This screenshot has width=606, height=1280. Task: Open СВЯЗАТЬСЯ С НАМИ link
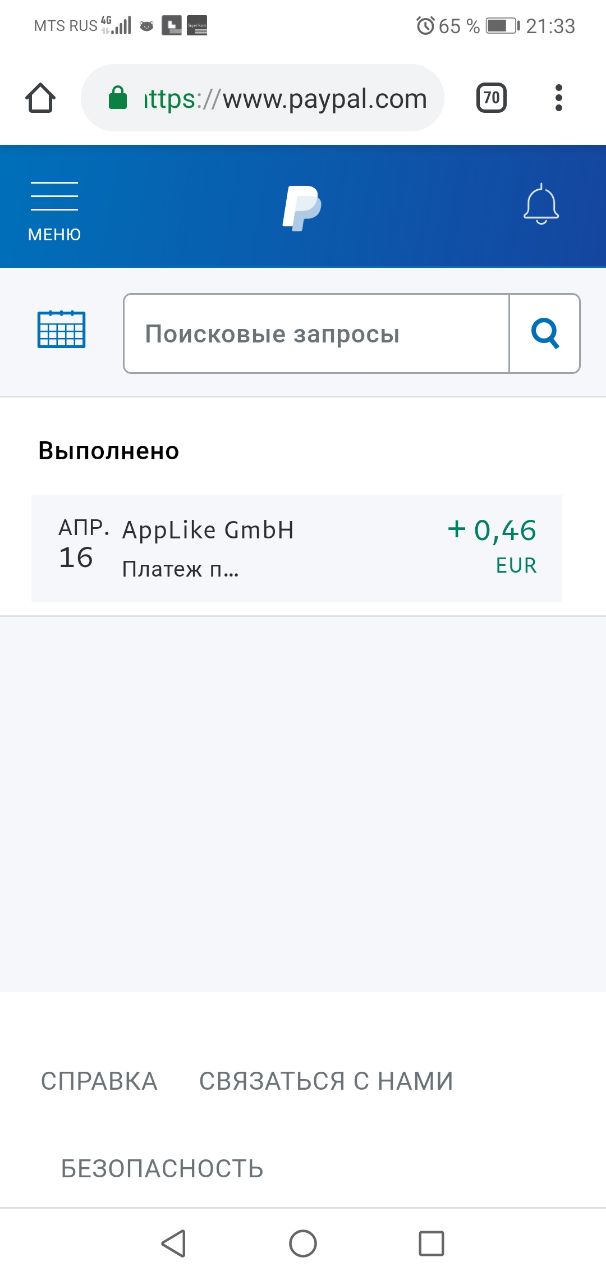click(326, 1081)
